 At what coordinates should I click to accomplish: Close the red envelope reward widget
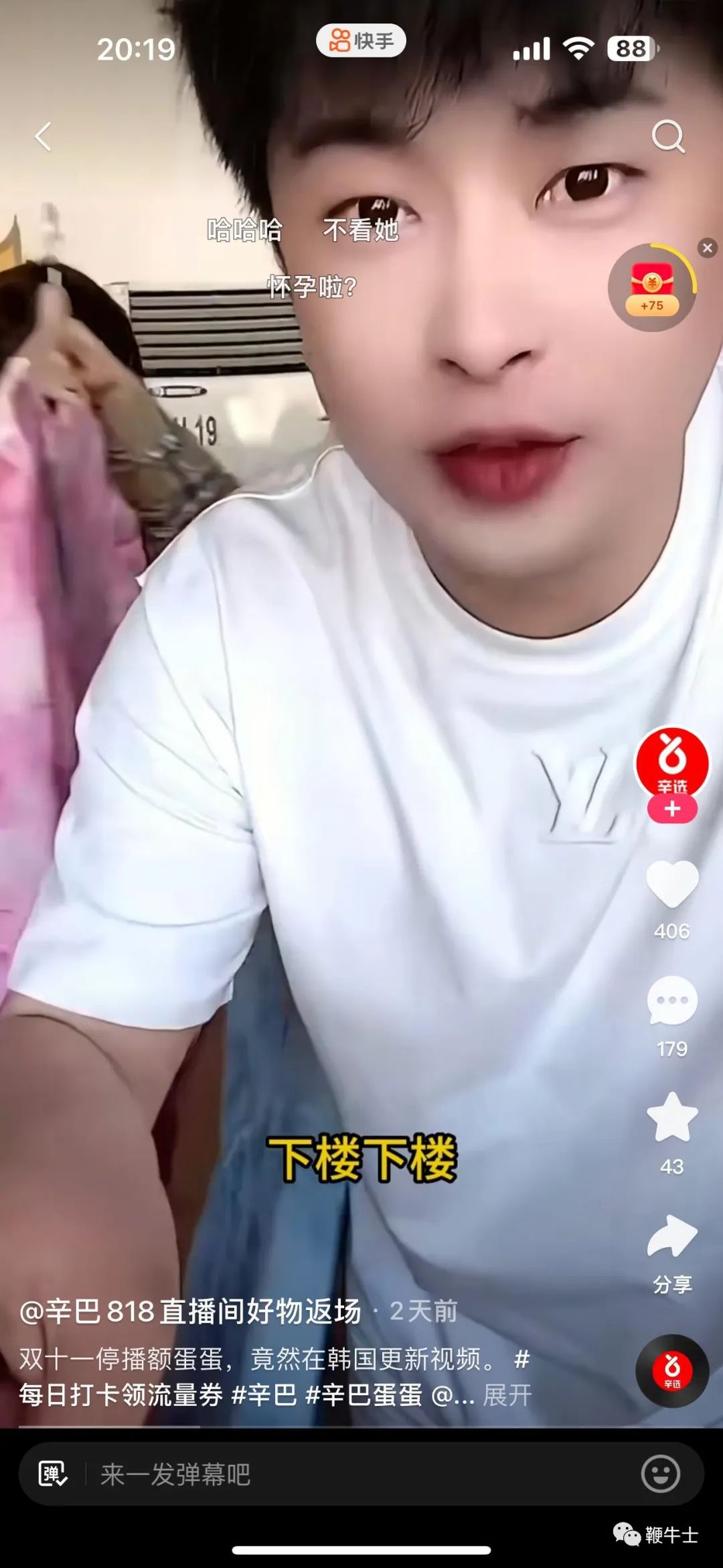click(708, 248)
